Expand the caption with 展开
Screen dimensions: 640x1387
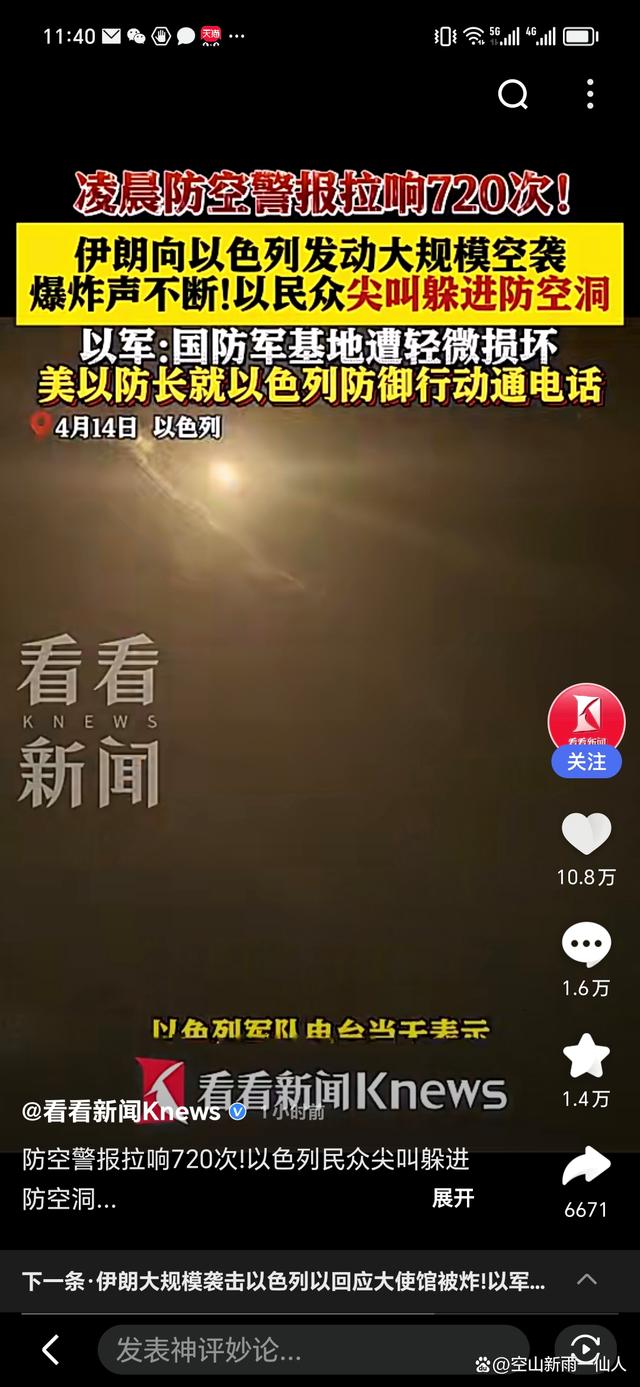453,1198
